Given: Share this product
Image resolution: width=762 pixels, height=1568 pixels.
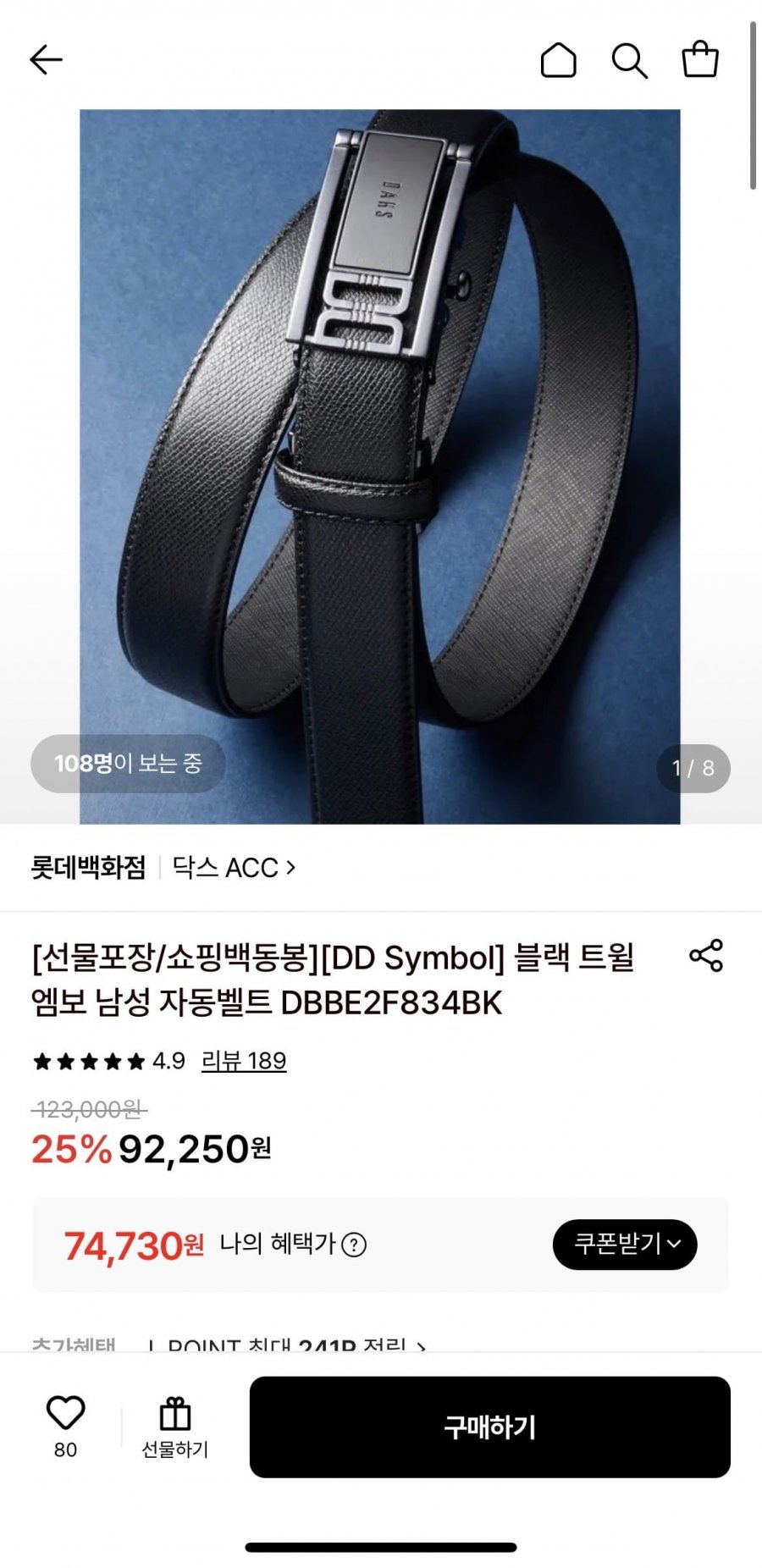Looking at the screenshot, I should pyautogui.click(x=706, y=956).
